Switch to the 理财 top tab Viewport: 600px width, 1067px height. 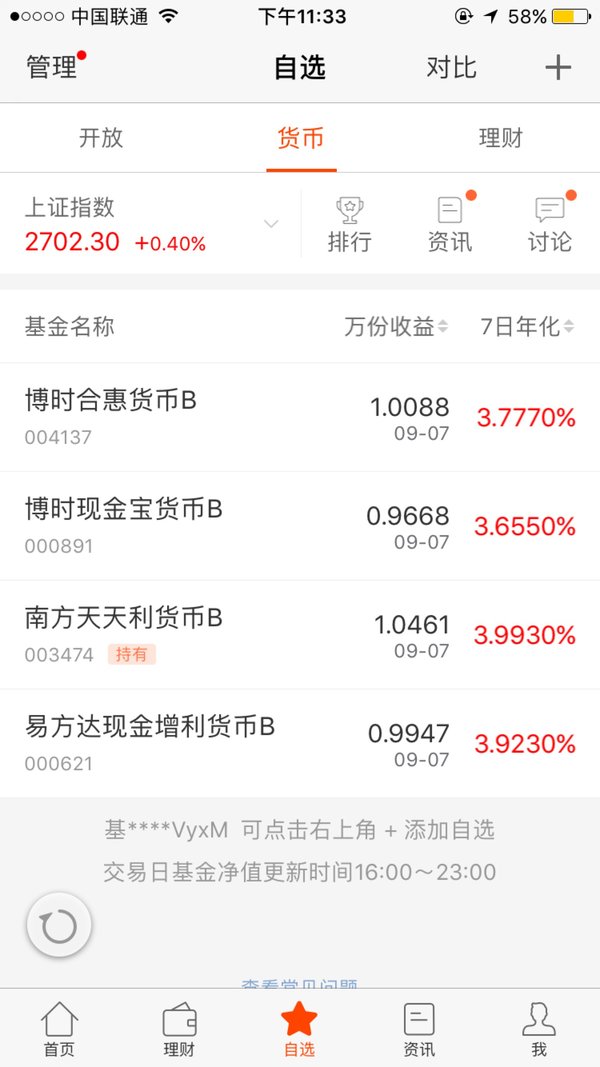[501, 138]
